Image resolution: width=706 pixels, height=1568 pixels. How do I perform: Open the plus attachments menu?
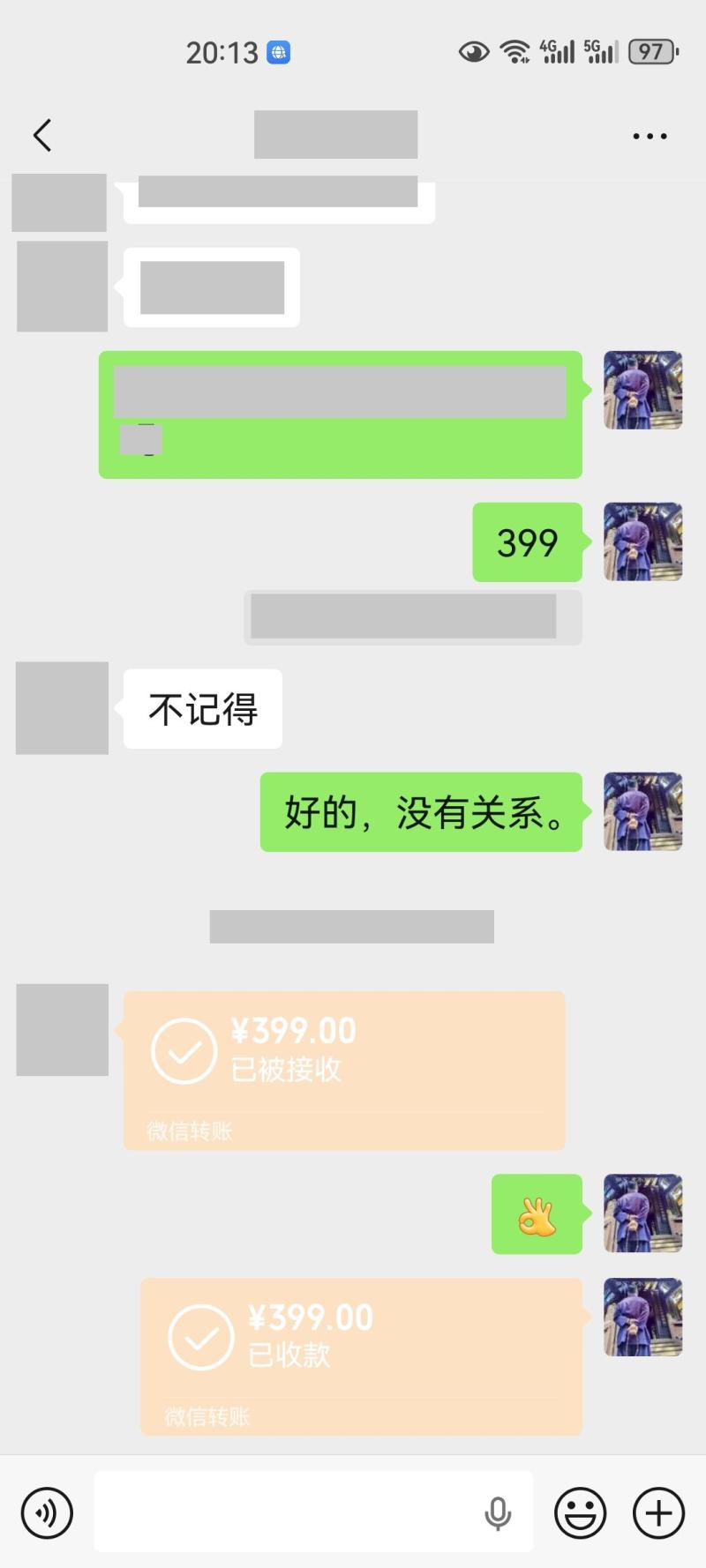[x=658, y=1513]
